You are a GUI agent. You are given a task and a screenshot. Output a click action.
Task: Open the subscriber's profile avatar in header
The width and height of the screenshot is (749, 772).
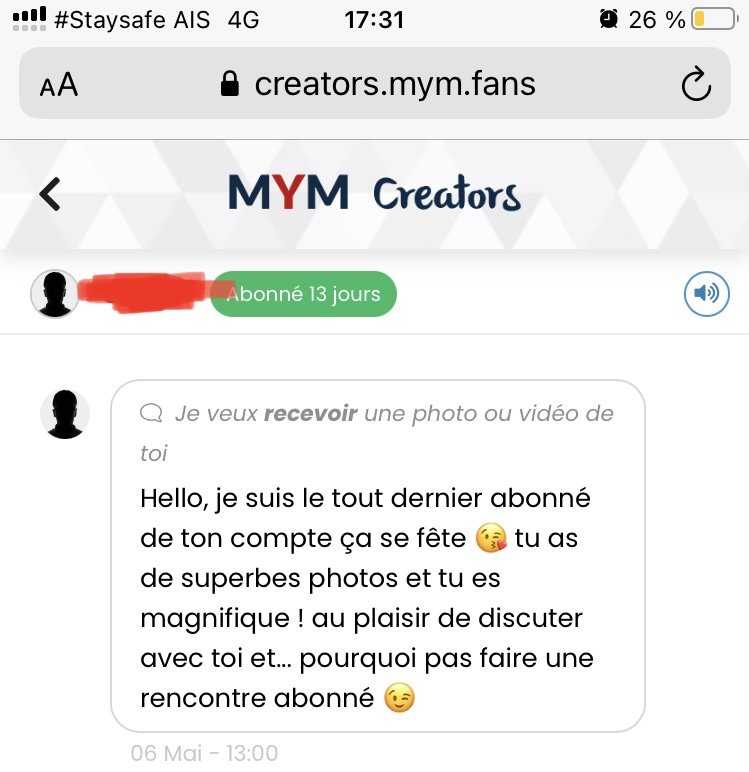pyautogui.click(x=55, y=294)
